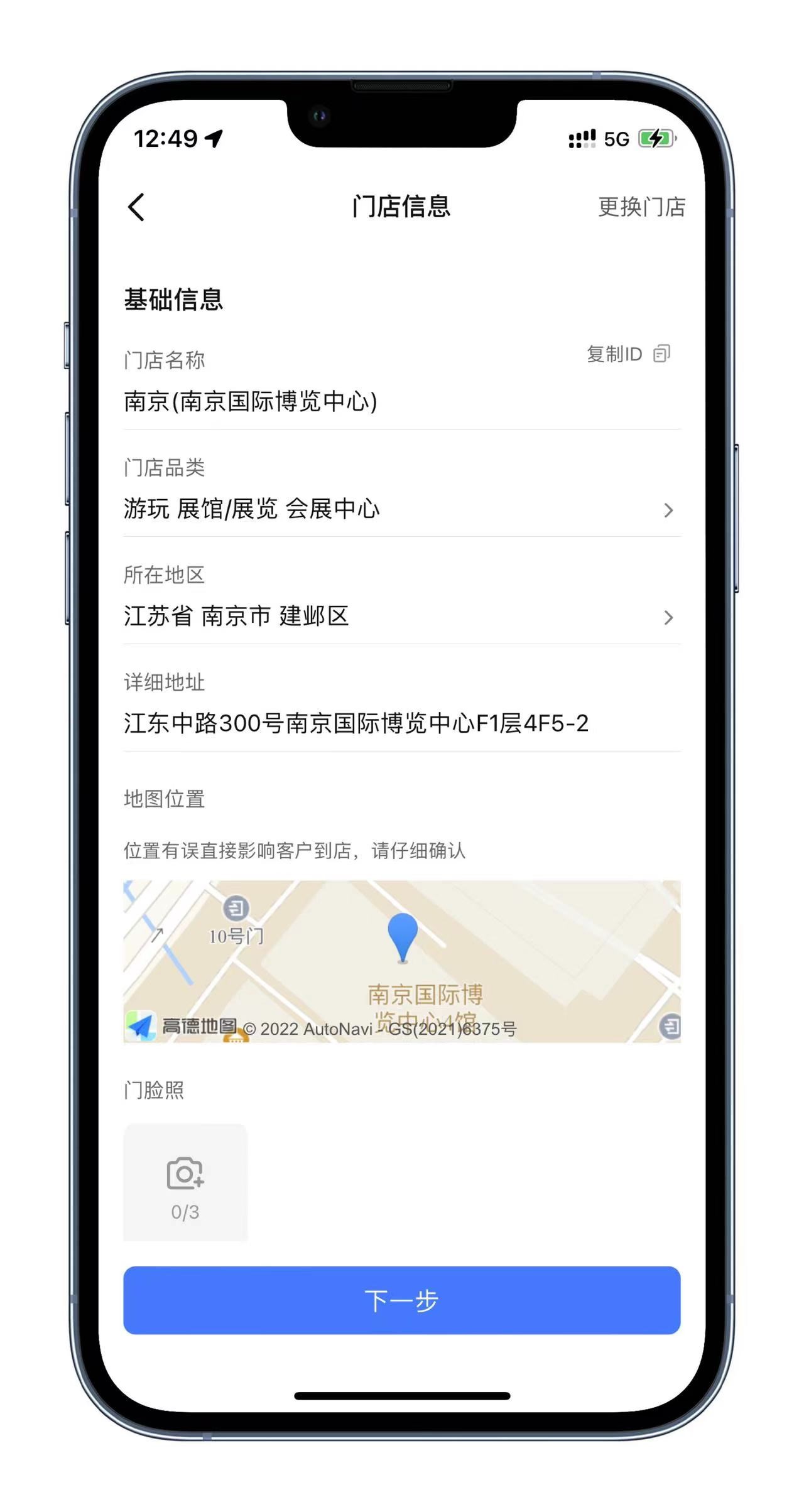804x1512 pixels.
Task: Open 所在地区 region picker
Action: click(x=402, y=617)
